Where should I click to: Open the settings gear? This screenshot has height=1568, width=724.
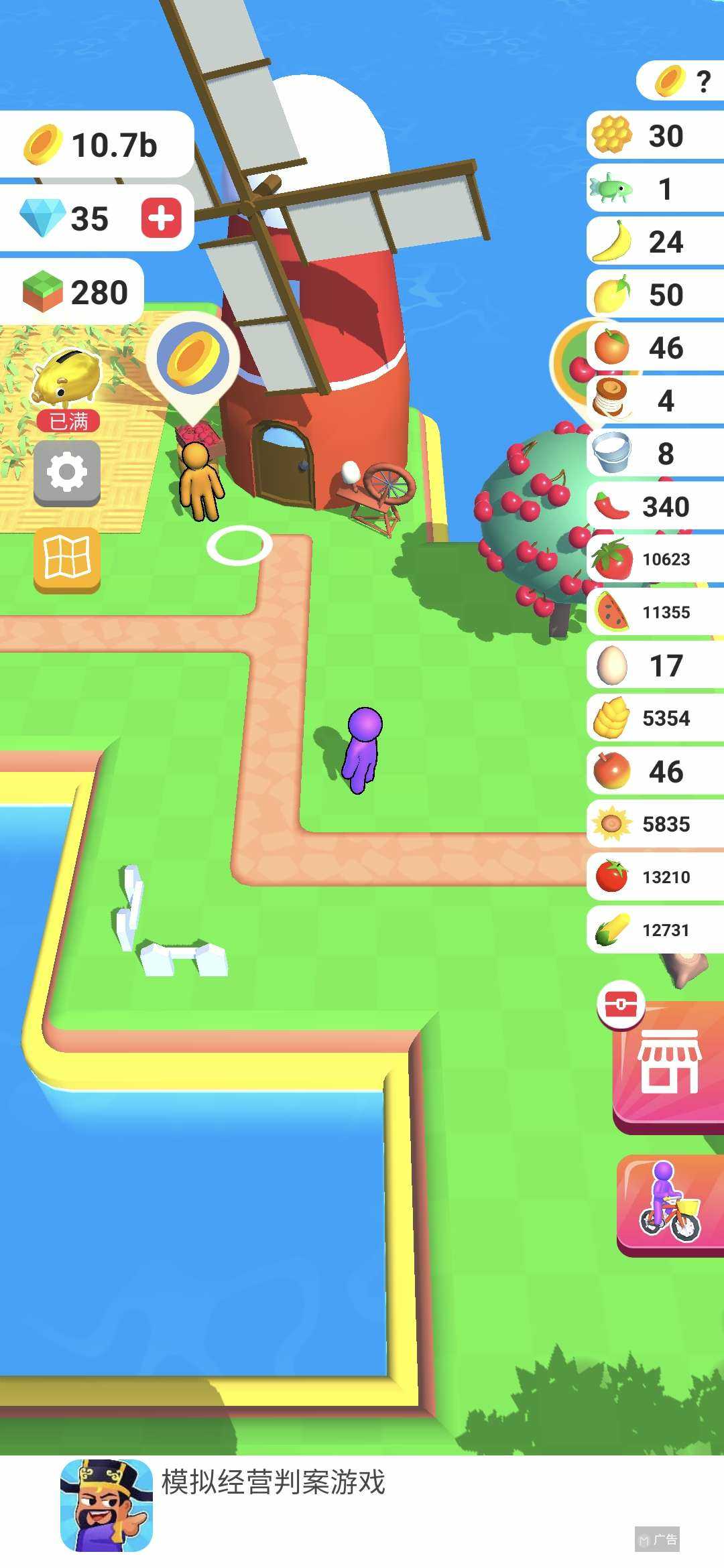(67, 472)
